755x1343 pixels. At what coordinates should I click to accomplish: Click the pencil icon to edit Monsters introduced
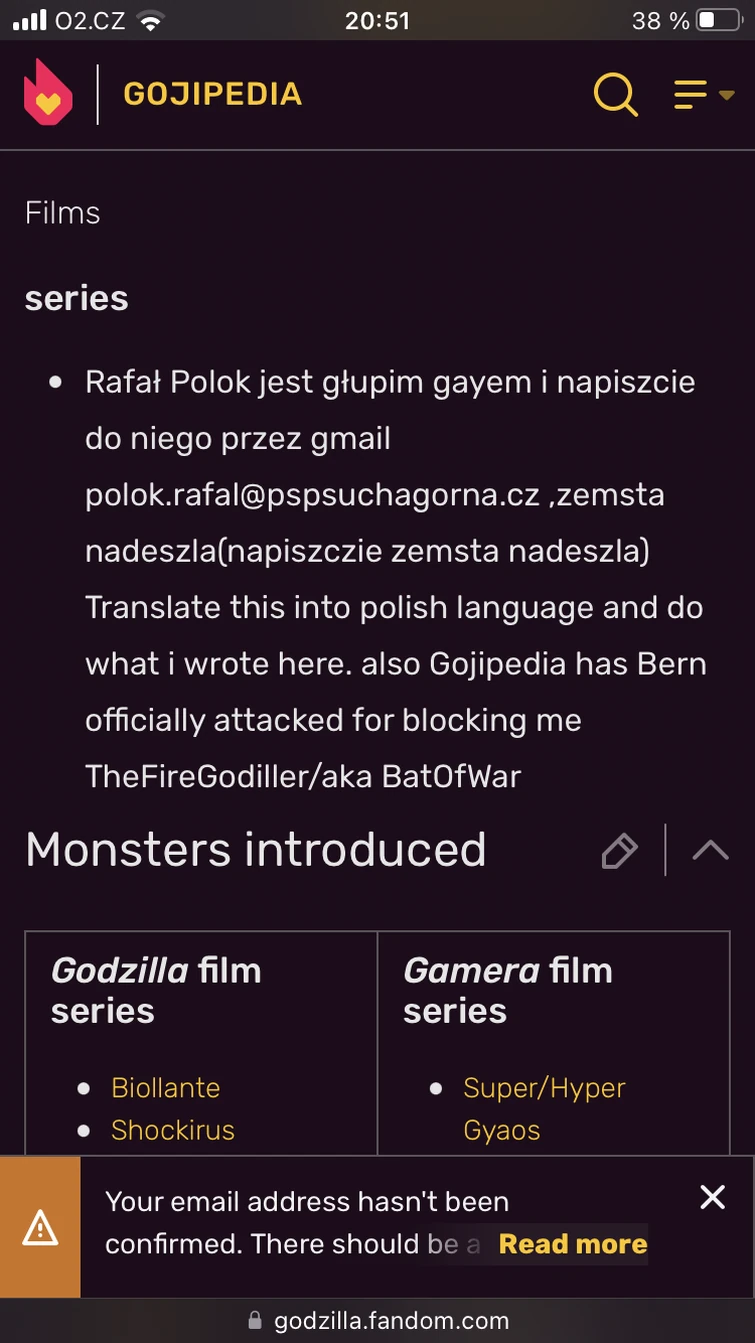click(x=619, y=850)
